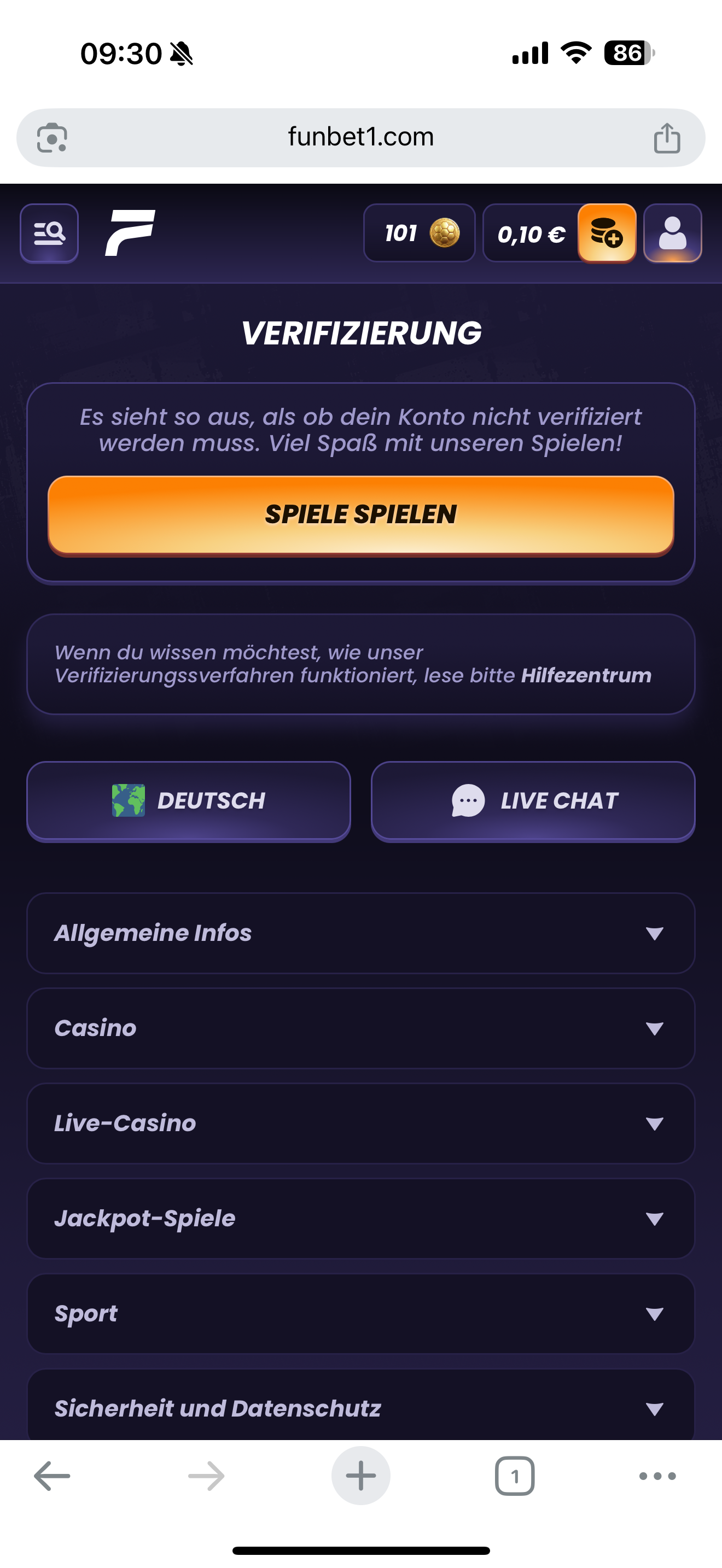View open browser tabs
Screen dimensions: 722x1568
pos(515,1476)
